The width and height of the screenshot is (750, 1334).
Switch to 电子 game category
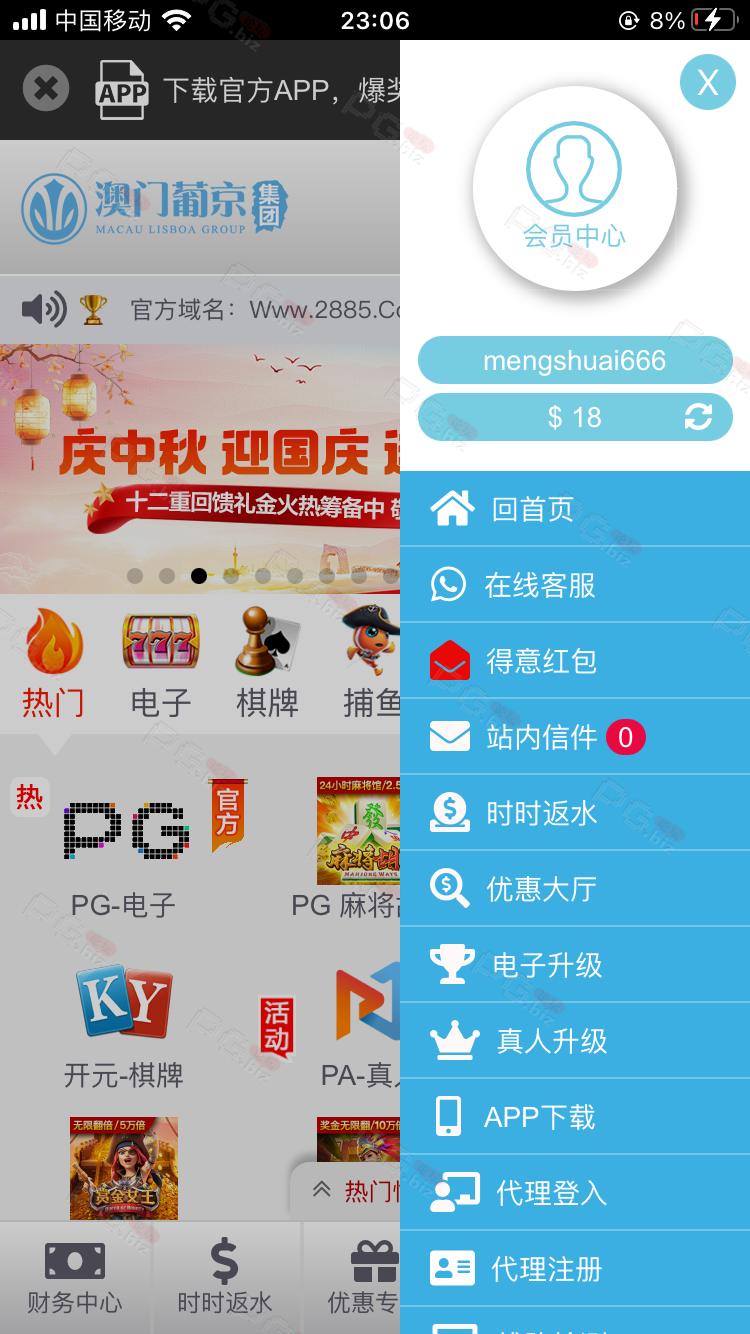(160, 664)
